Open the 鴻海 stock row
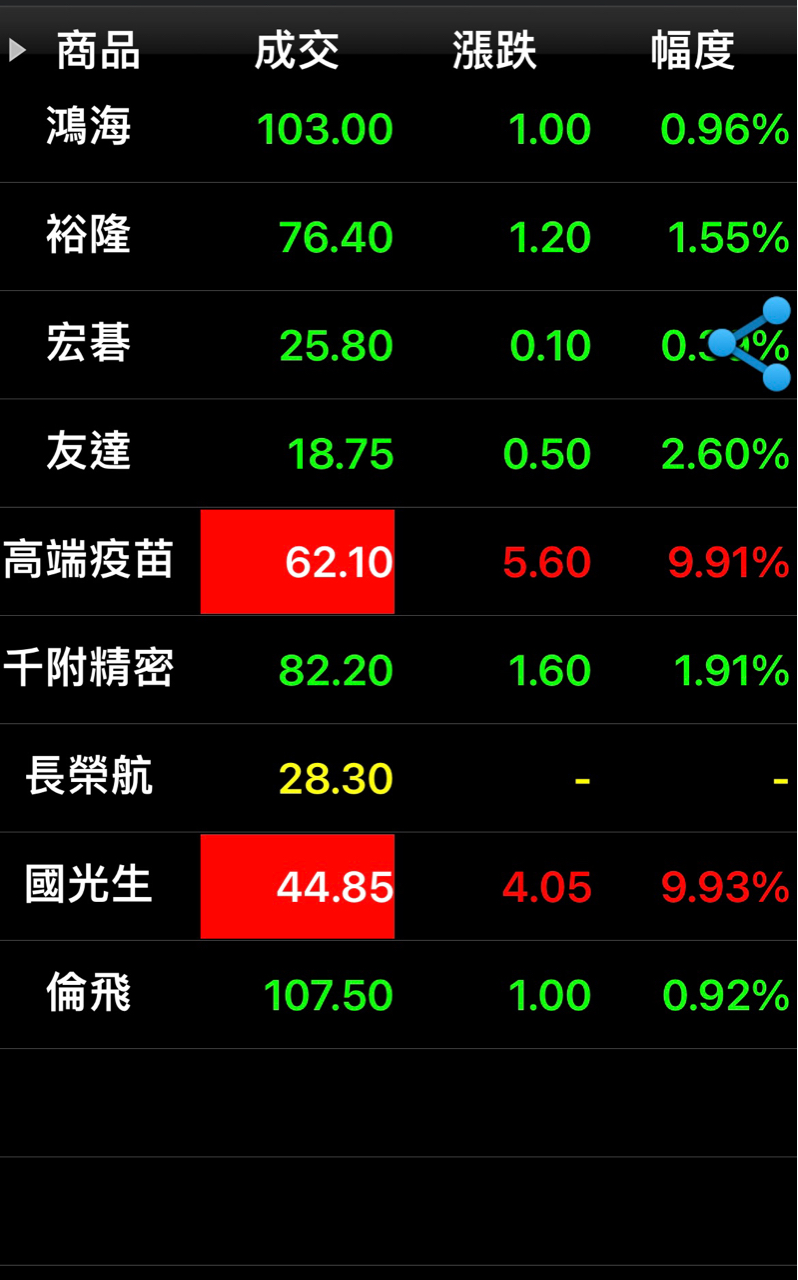798x1280 pixels. click(90, 129)
